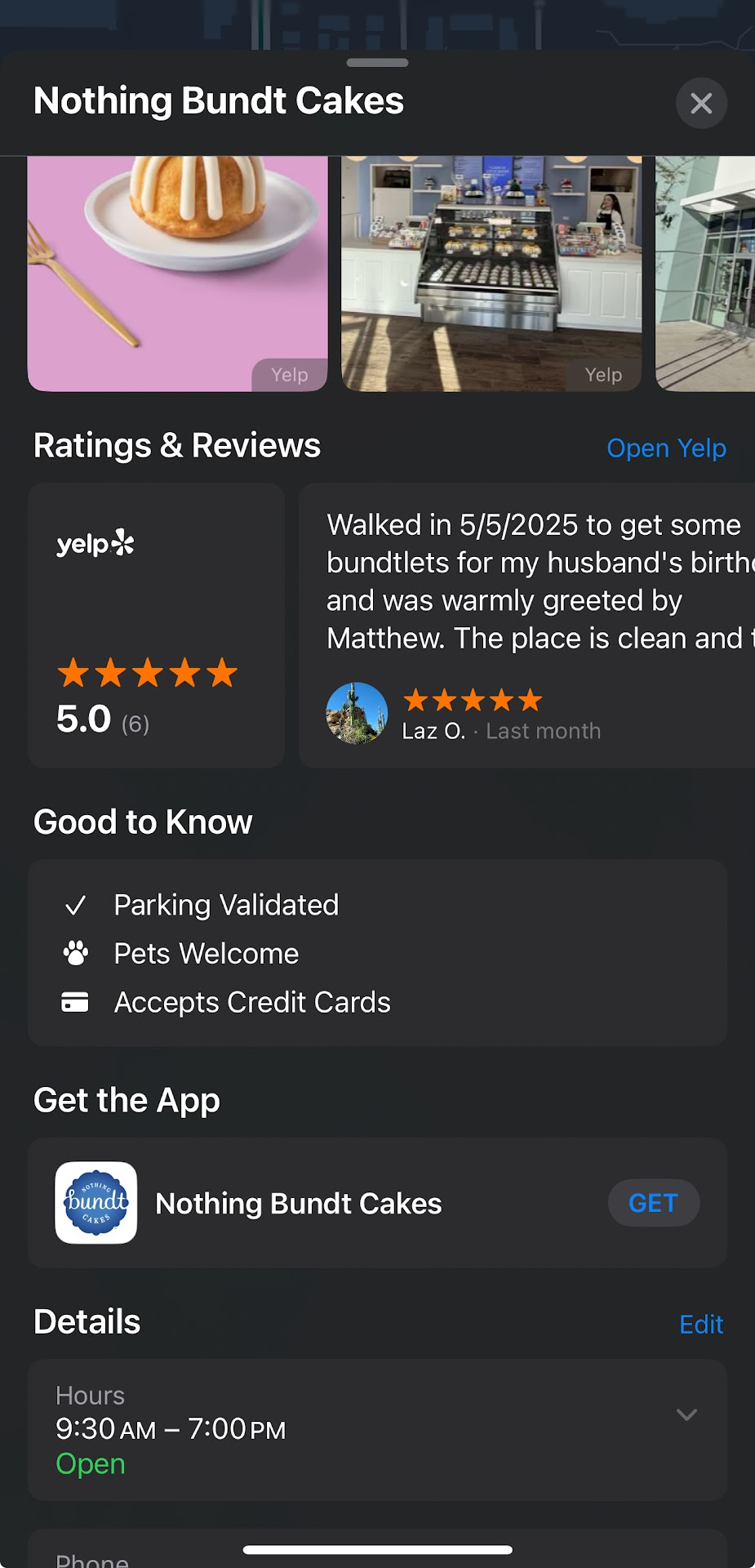Open the bundt cake photo on pink background

tap(177, 273)
